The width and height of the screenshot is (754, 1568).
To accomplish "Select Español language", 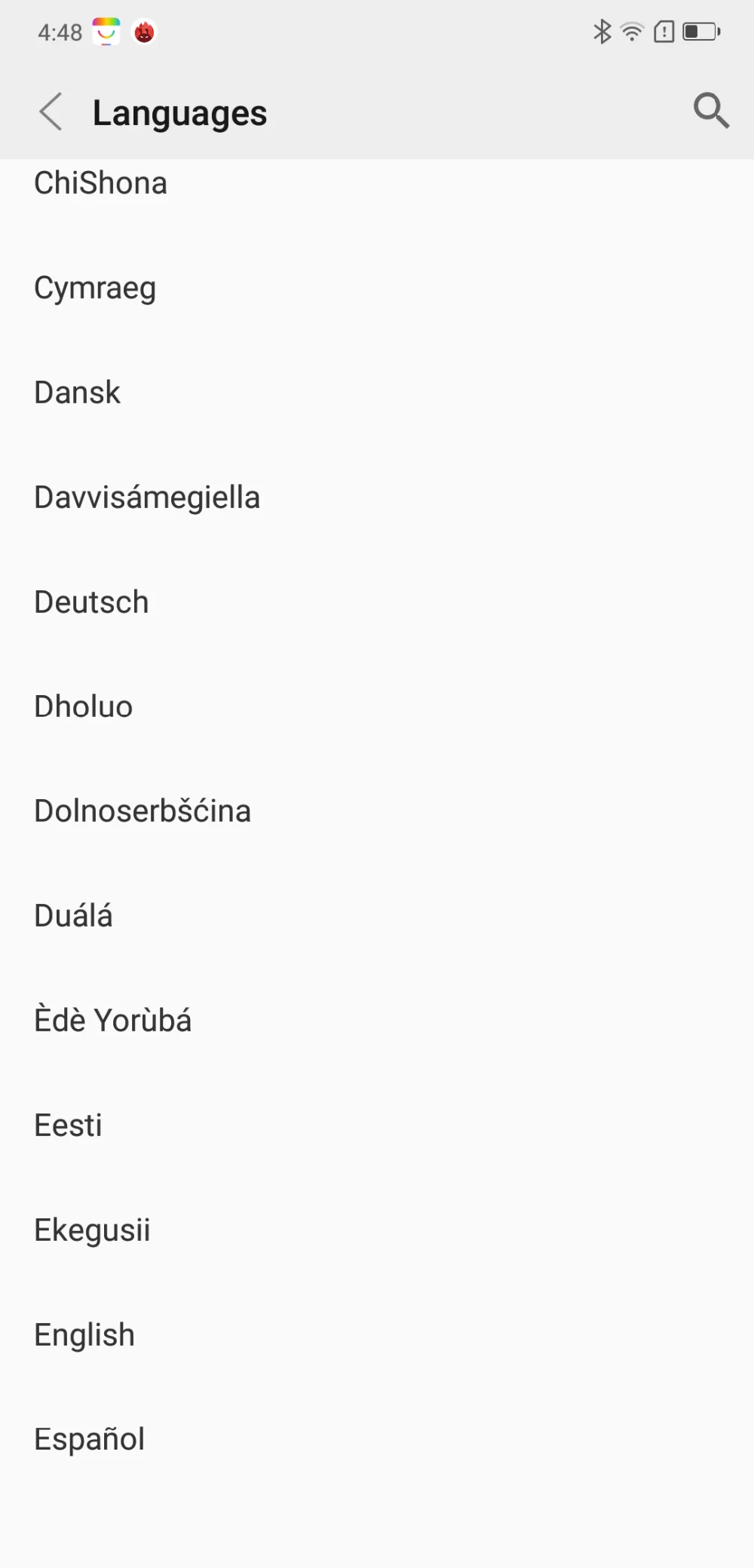I will tap(377, 1439).
